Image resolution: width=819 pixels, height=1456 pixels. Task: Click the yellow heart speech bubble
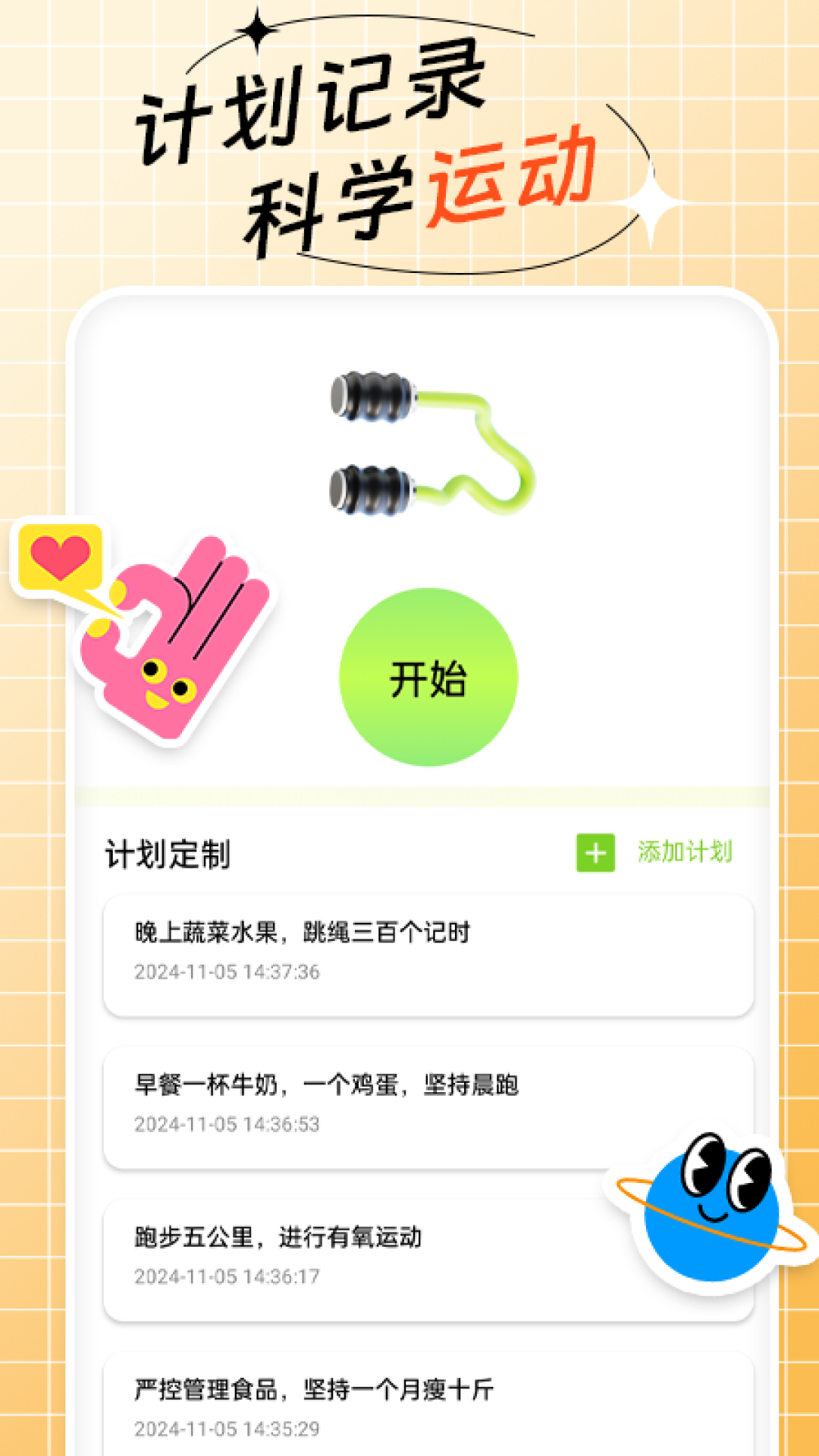click(62, 557)
